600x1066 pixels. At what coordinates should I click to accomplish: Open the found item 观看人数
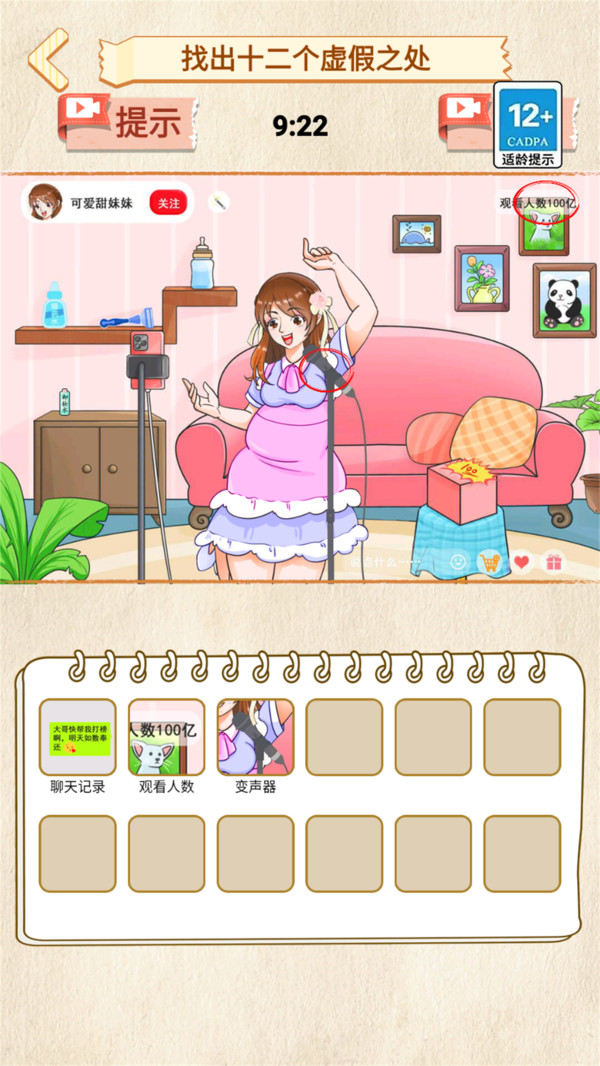click(x=166, y=737)
